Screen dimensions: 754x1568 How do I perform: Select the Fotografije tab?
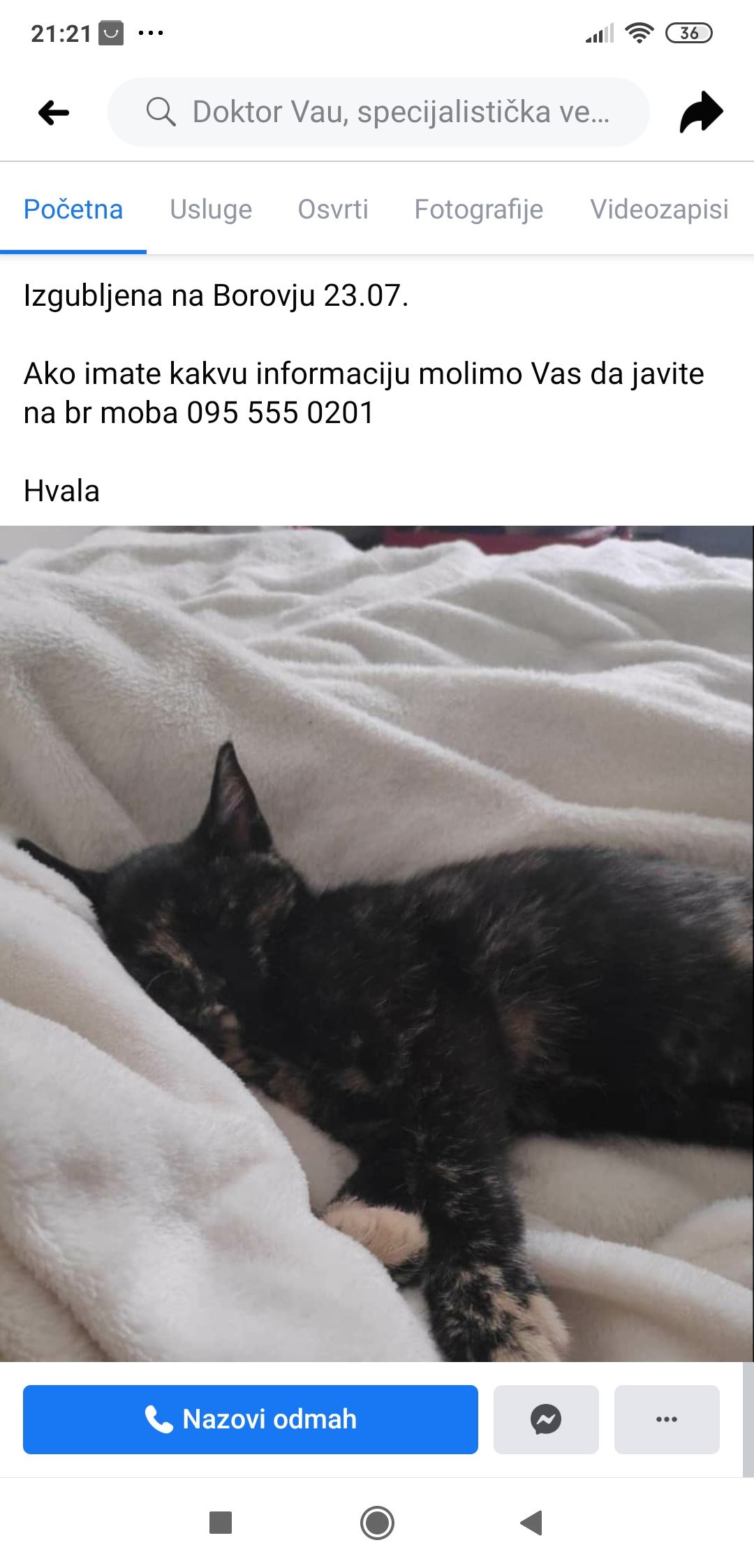(x=479, y=209)
